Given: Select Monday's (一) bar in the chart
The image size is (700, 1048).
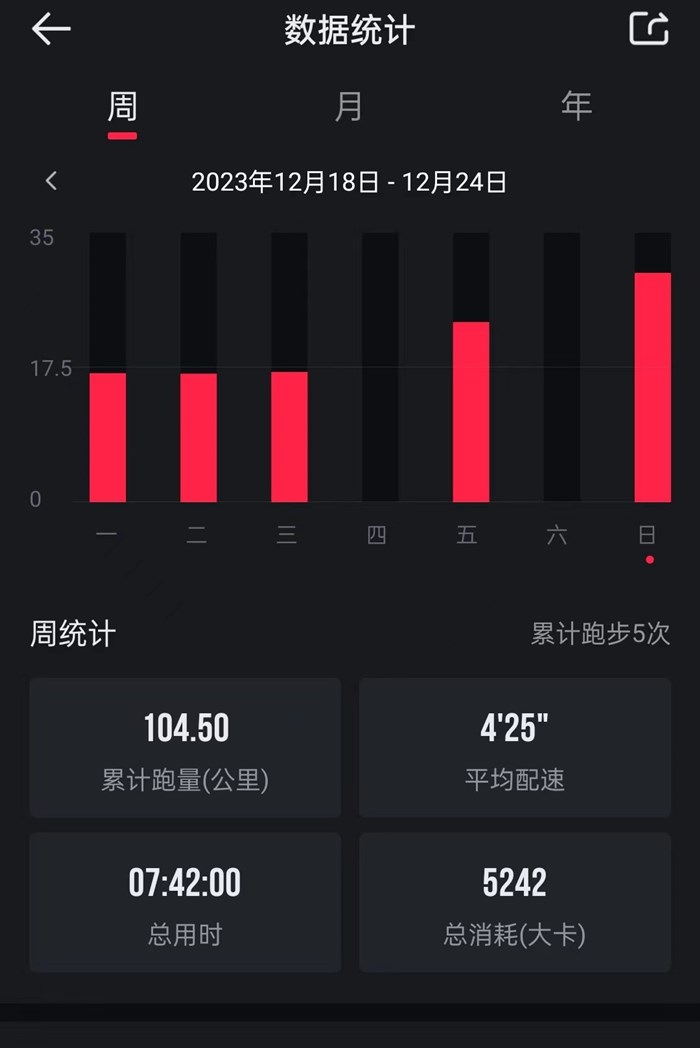Looking at the screenshot, I should [x=108, y=436].
